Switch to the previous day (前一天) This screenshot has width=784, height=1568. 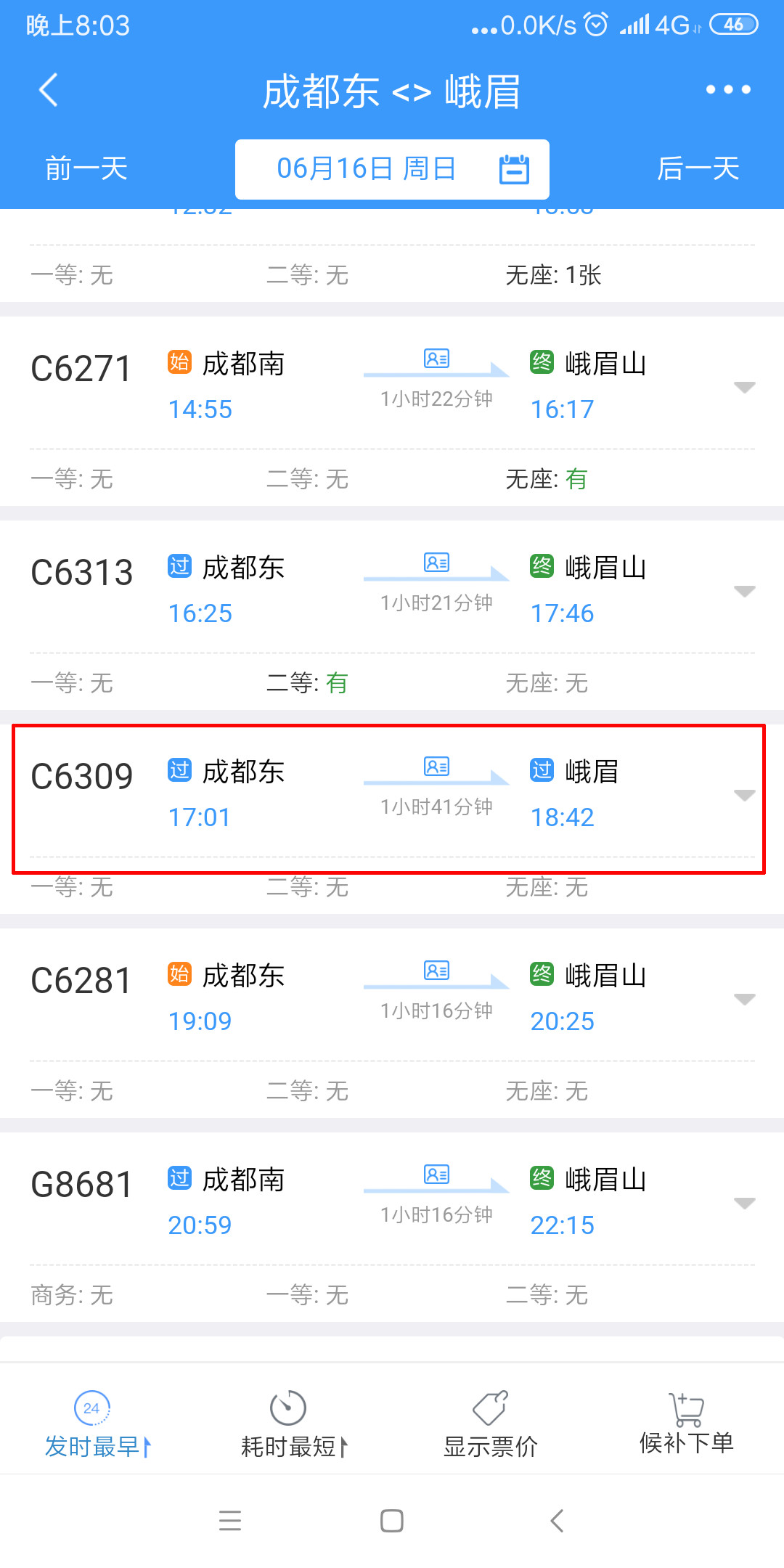[86, 169]
